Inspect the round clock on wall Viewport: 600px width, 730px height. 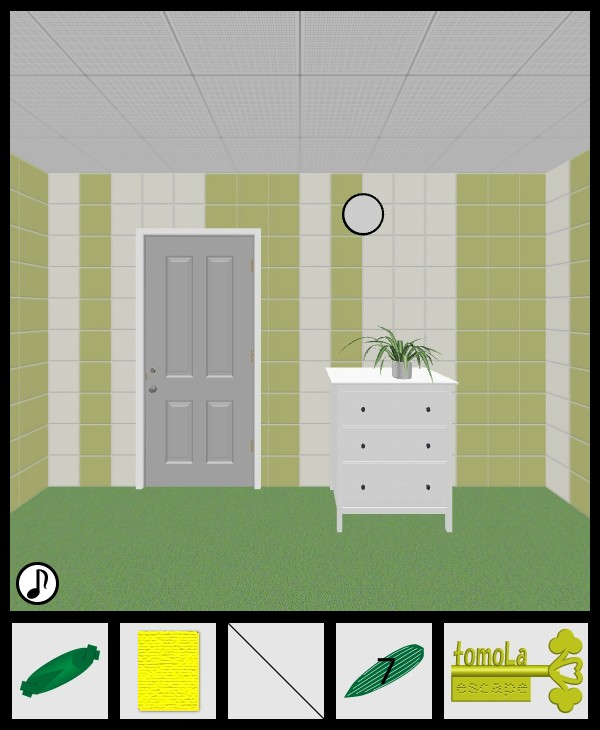(x=363, y=214)
